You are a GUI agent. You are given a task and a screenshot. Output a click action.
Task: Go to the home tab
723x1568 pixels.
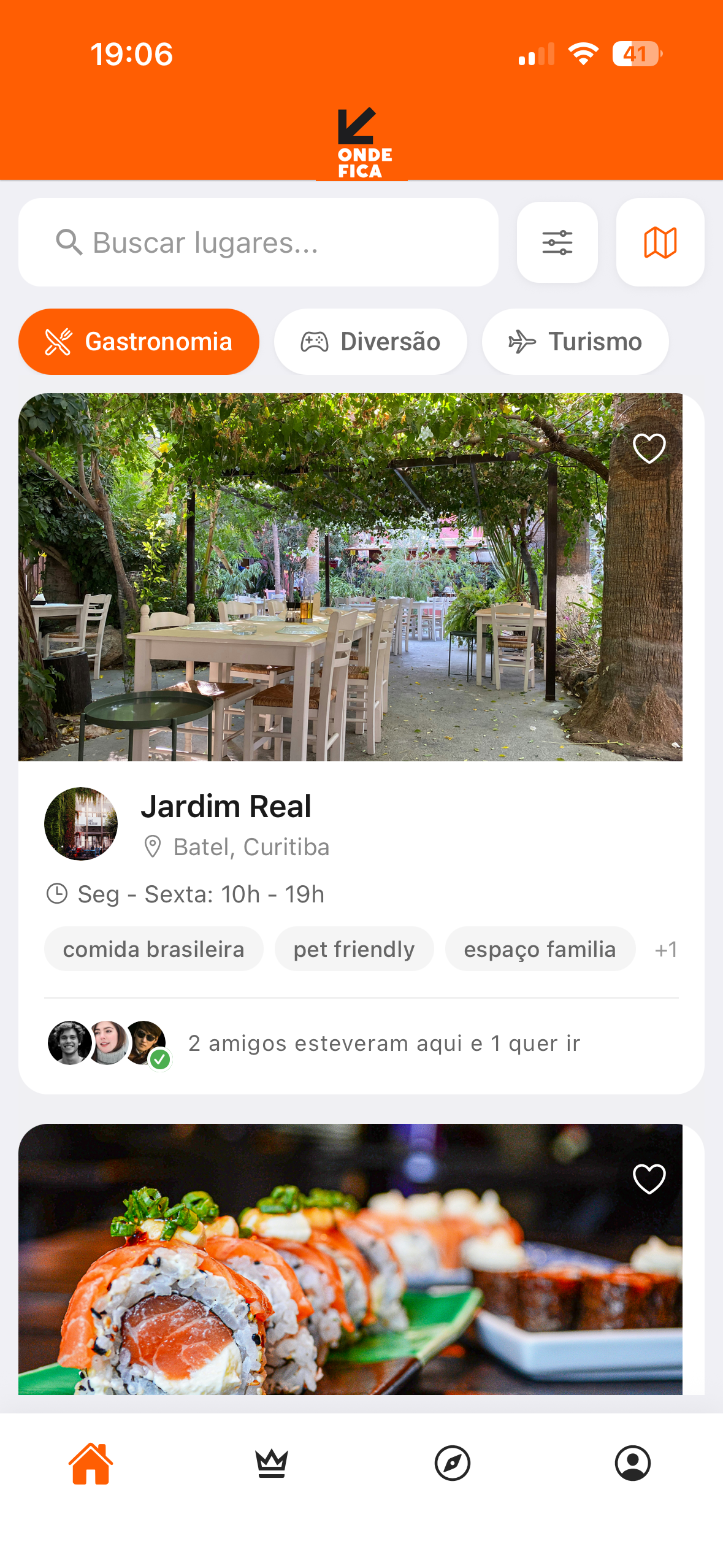(91, 1464)
